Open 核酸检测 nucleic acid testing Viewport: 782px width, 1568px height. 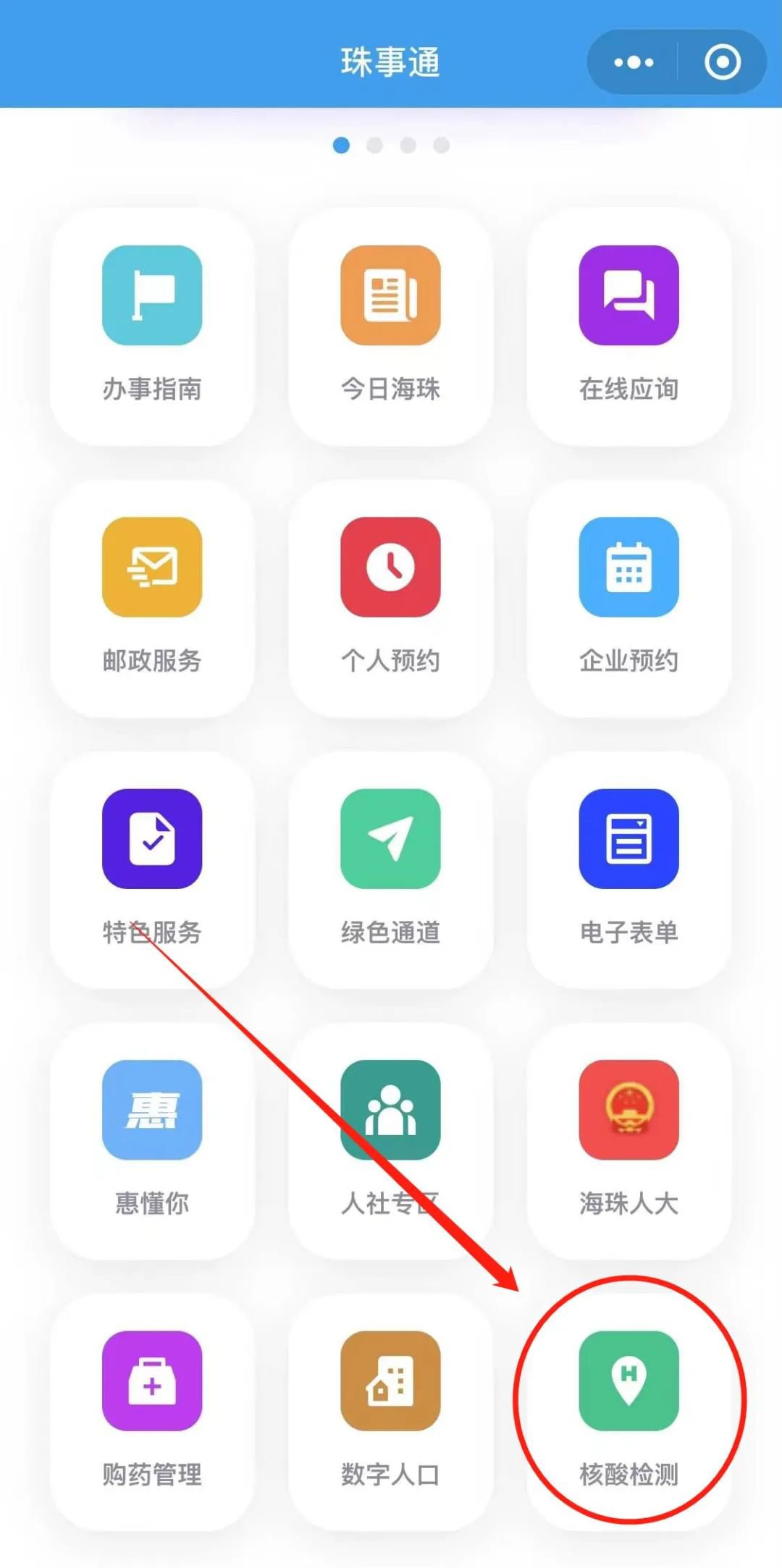[x=628, y=1412]
